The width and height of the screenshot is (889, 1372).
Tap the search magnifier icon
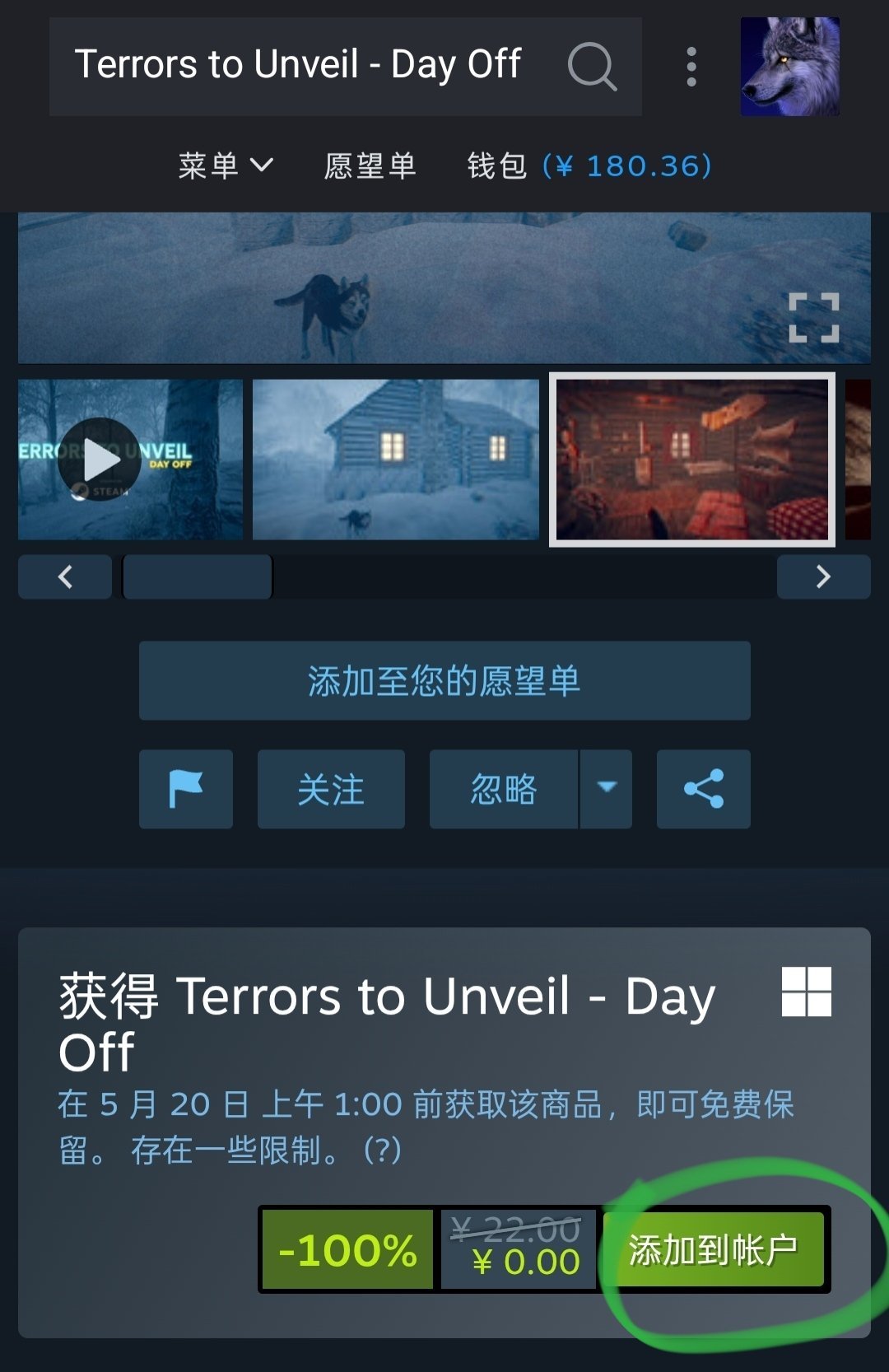click(x=592, y=66)
